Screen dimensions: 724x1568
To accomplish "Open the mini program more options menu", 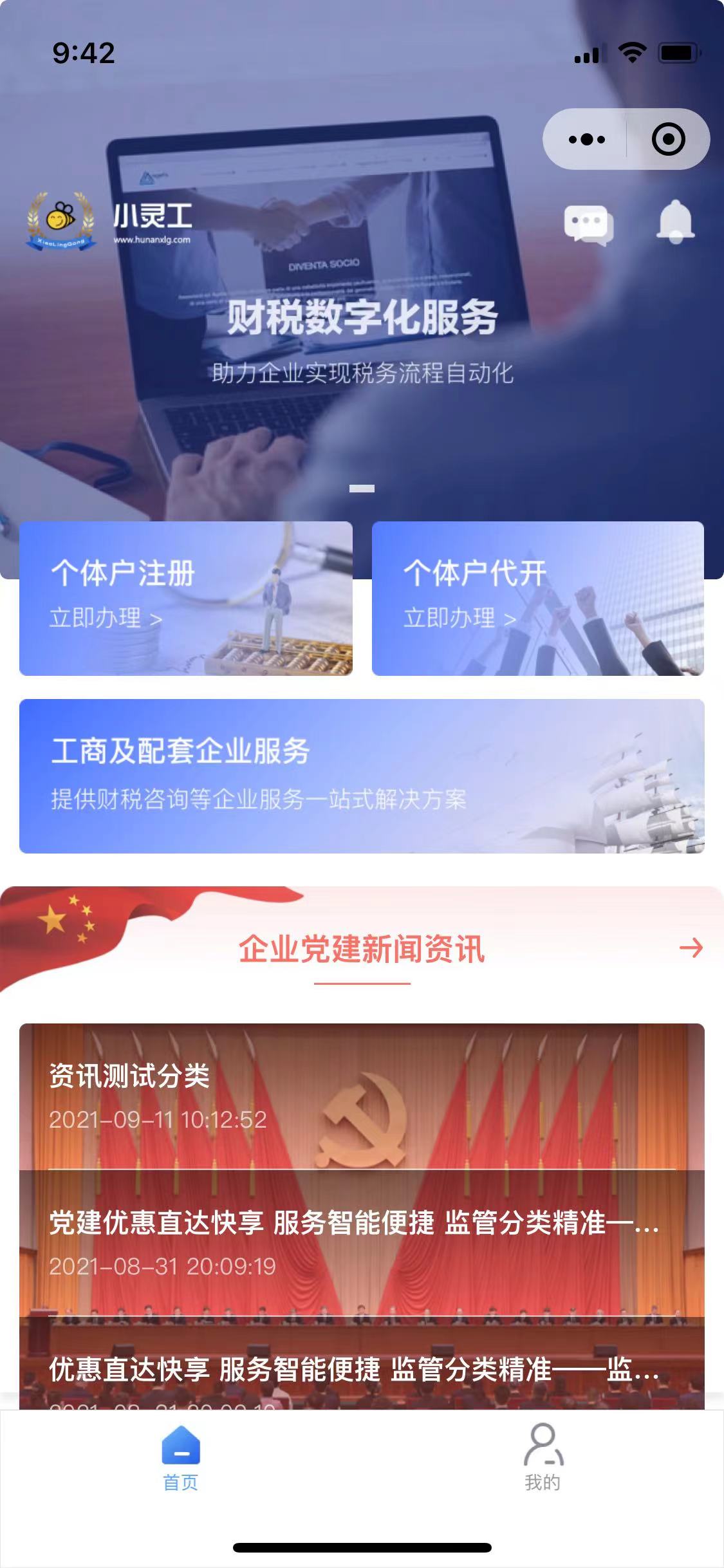I will pyautogui.click(x=586, y=139).
